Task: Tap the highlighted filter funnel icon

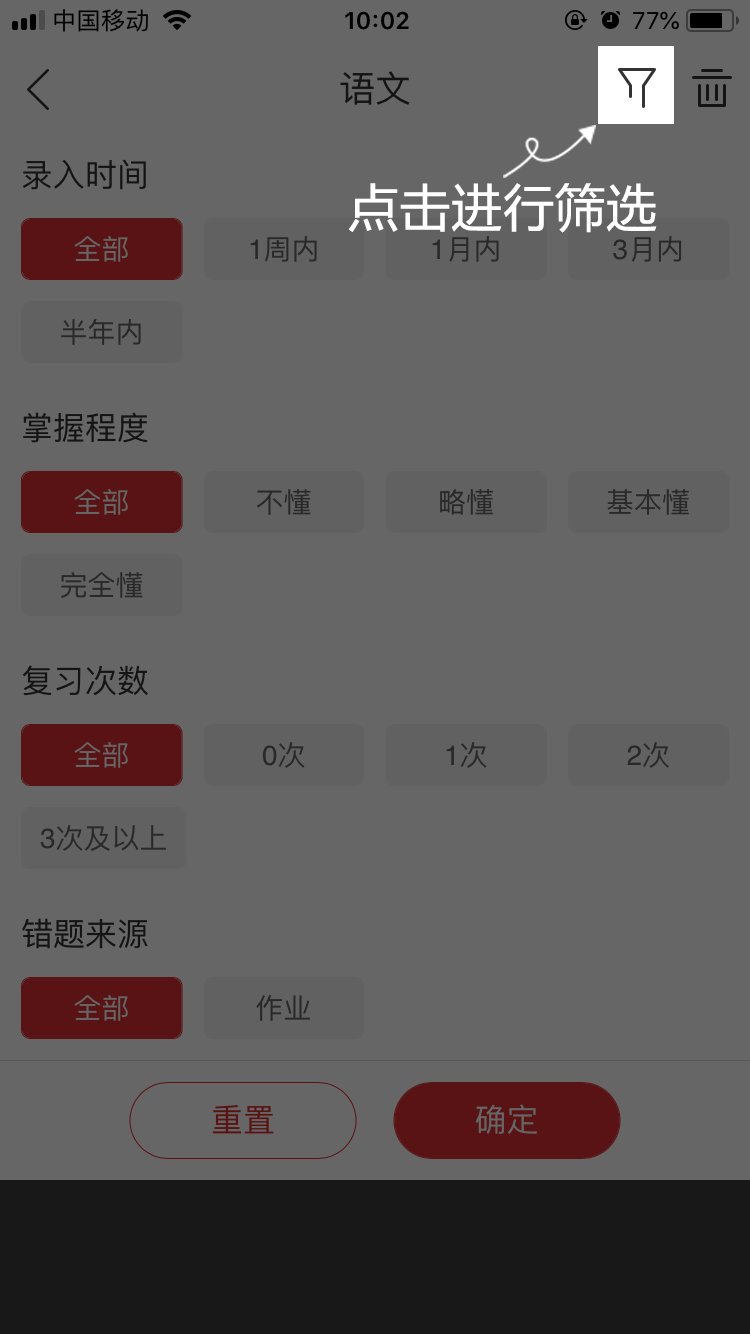Action: point(636,86)
